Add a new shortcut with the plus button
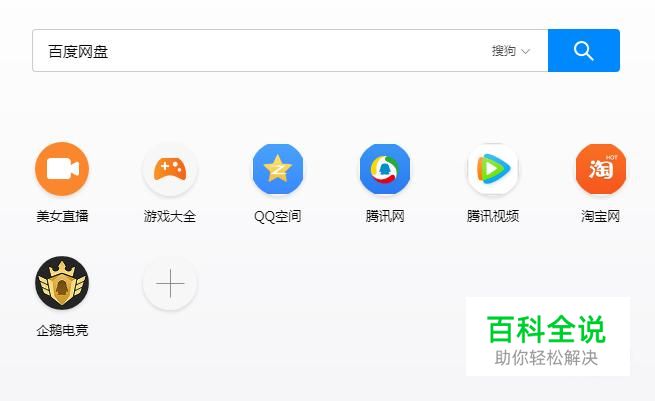The image size is (655, 401). pos(170,284)
